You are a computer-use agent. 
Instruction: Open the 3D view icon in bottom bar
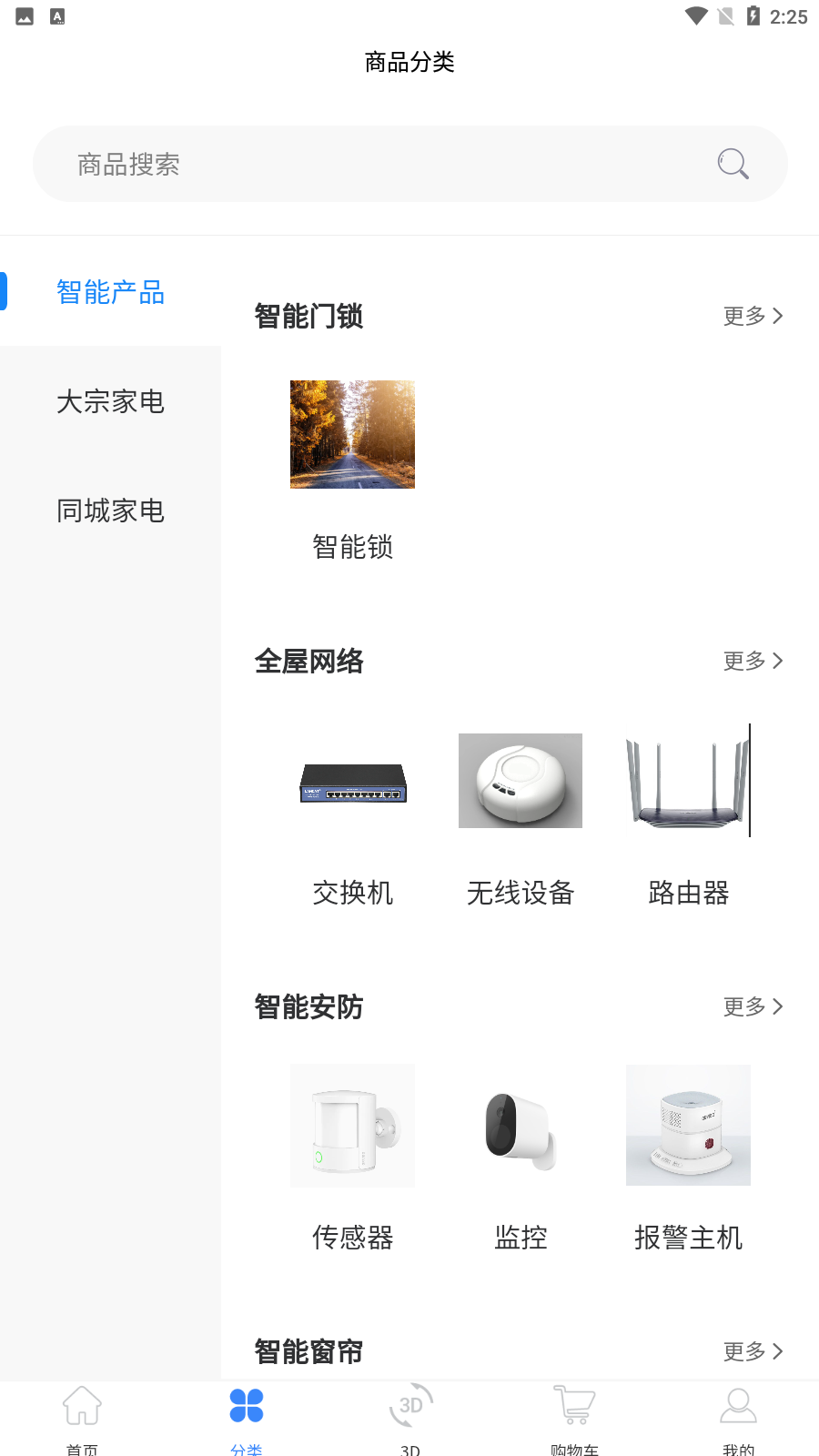(x=409, y=1406)
